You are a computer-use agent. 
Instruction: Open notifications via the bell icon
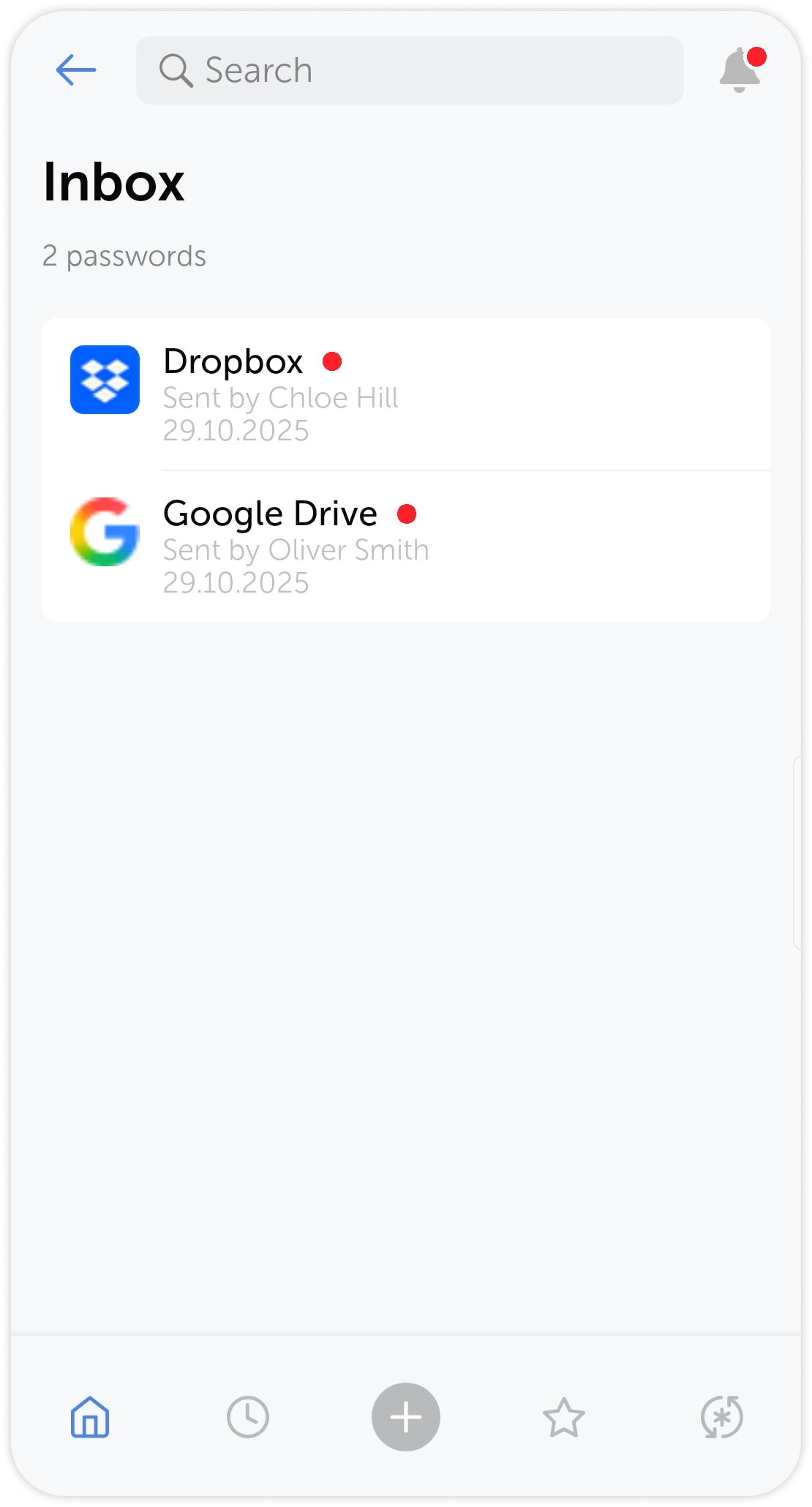(x=739, y=72)
